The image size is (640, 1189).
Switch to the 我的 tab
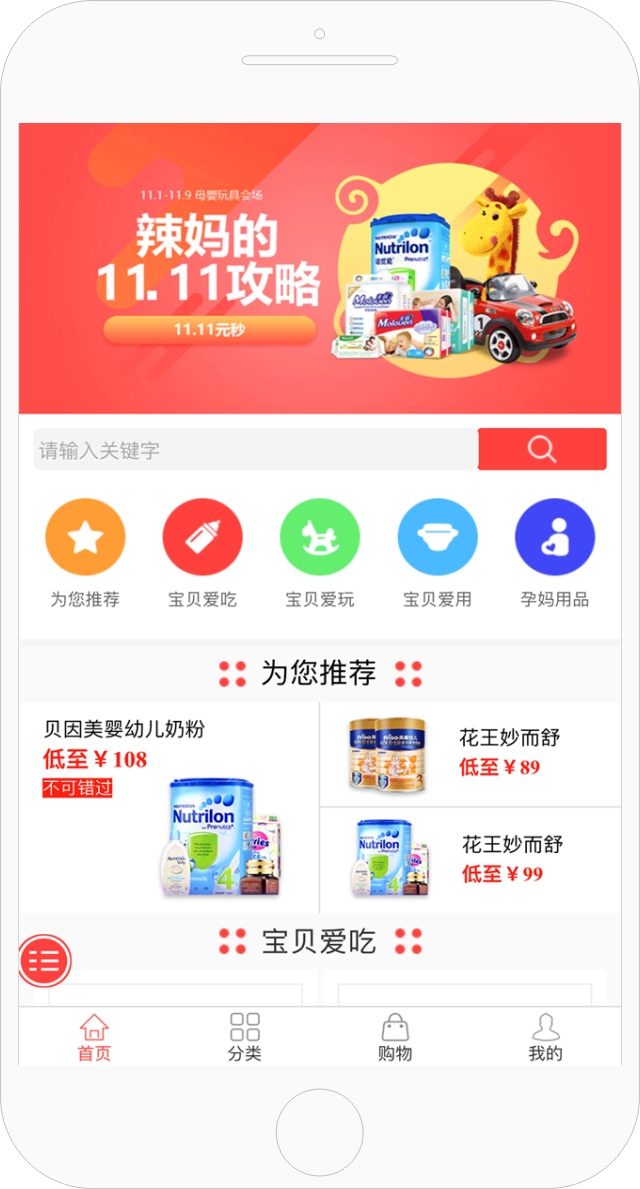545,1037
